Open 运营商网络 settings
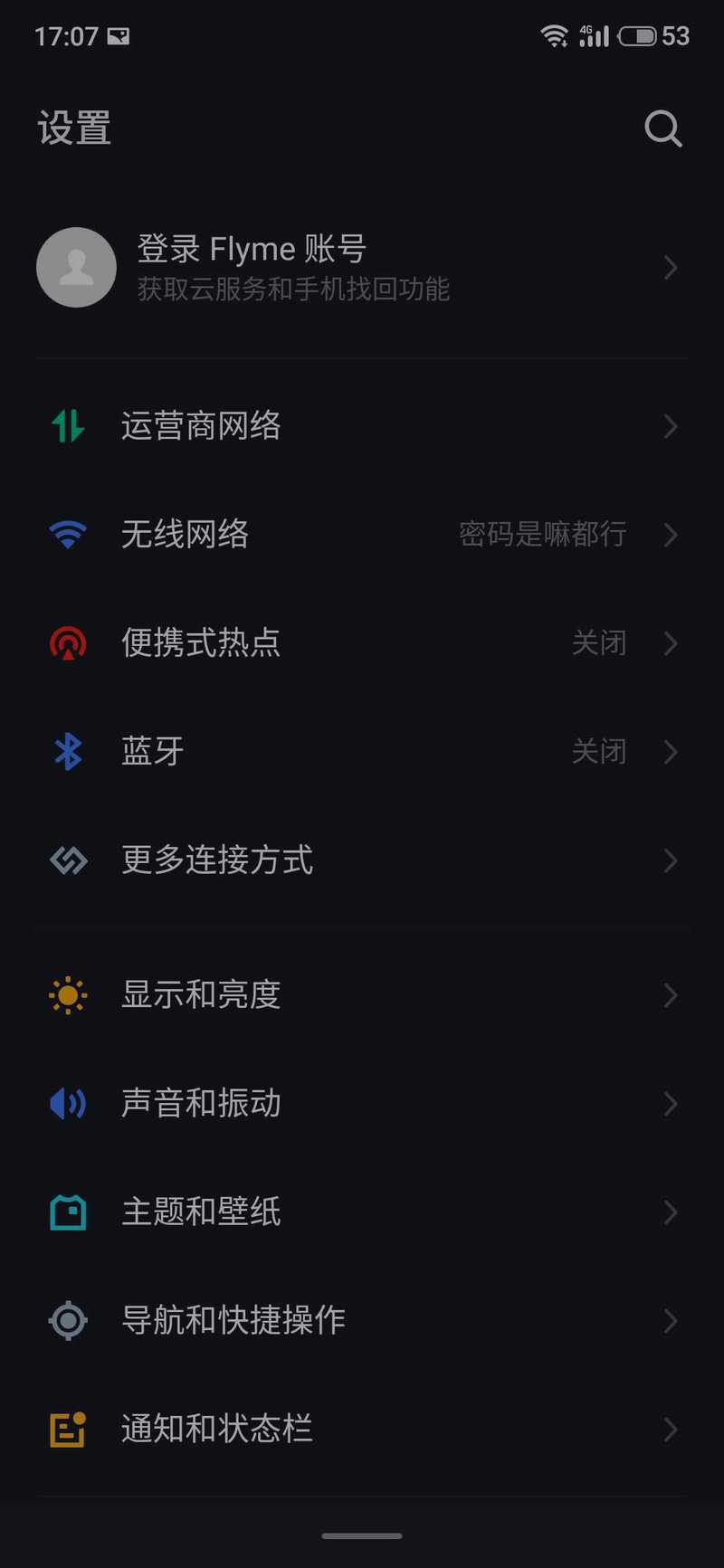724x1568 pixels. pyautogui.click(x=362, y=426)
